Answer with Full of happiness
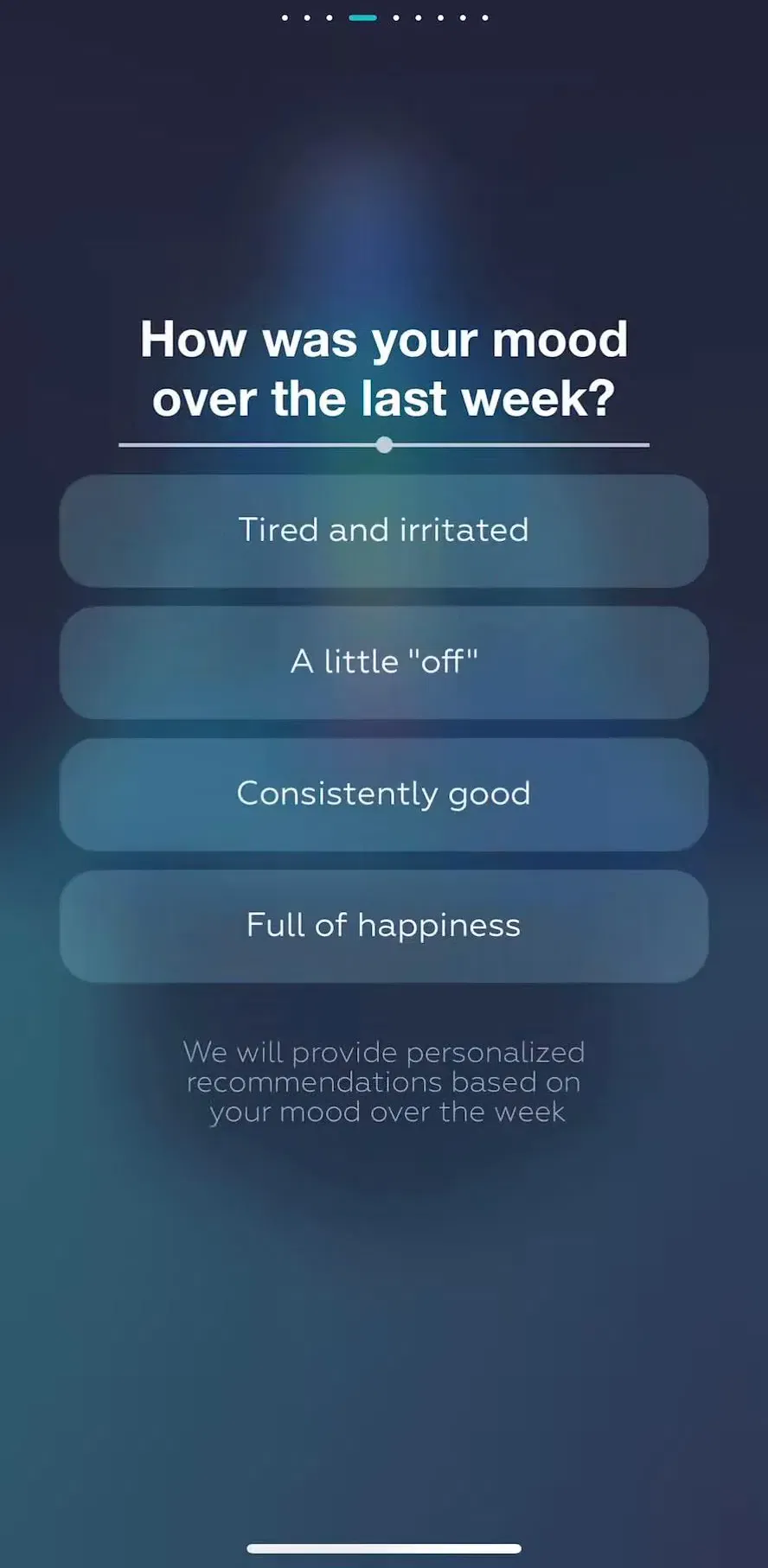Viewport: 768px width, 1568px height. [x=384, y=927]
